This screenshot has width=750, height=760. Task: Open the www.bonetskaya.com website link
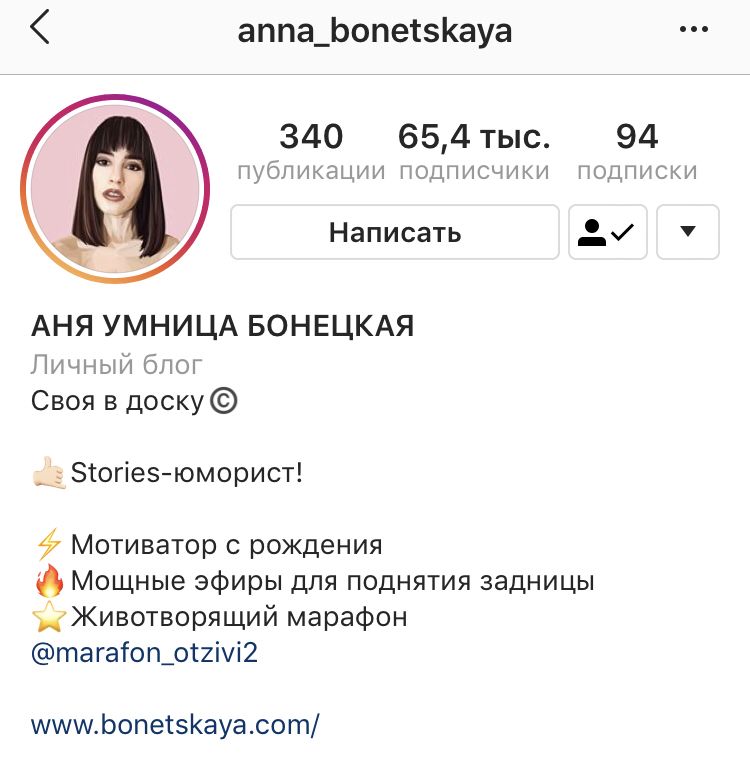(x=175, y=724)
